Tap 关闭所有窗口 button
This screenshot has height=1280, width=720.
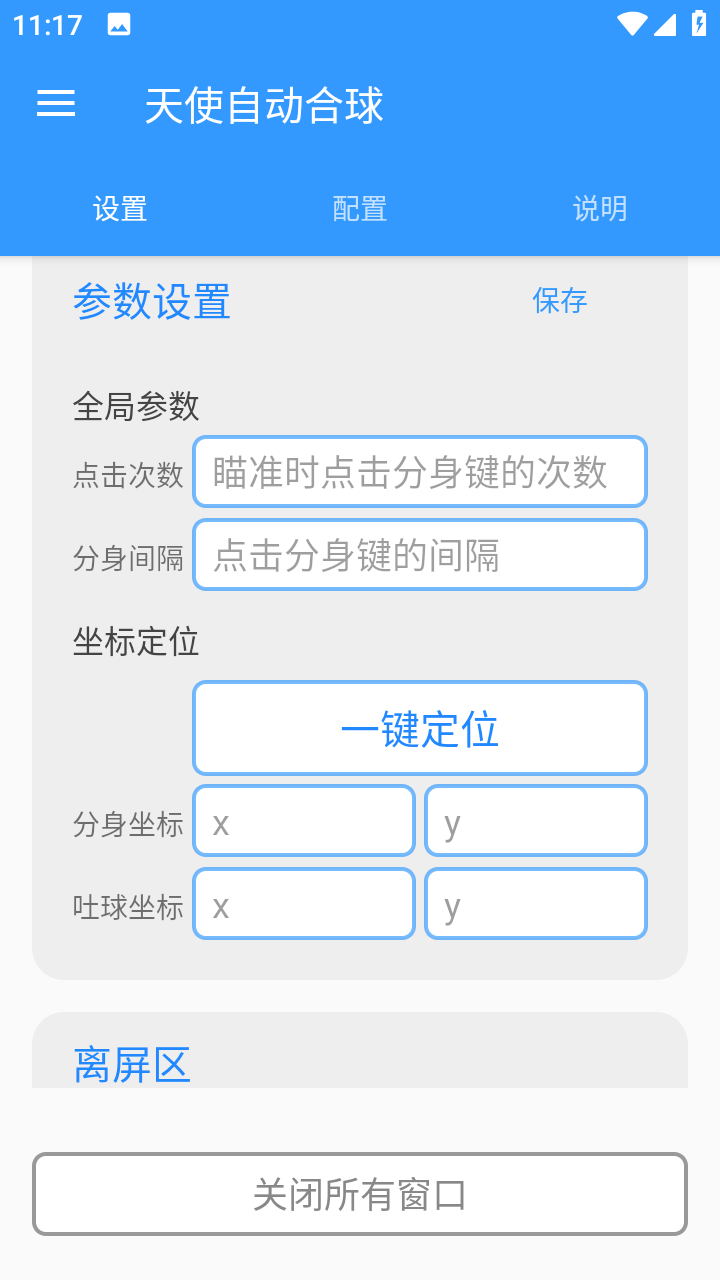tap(360, 1194)
